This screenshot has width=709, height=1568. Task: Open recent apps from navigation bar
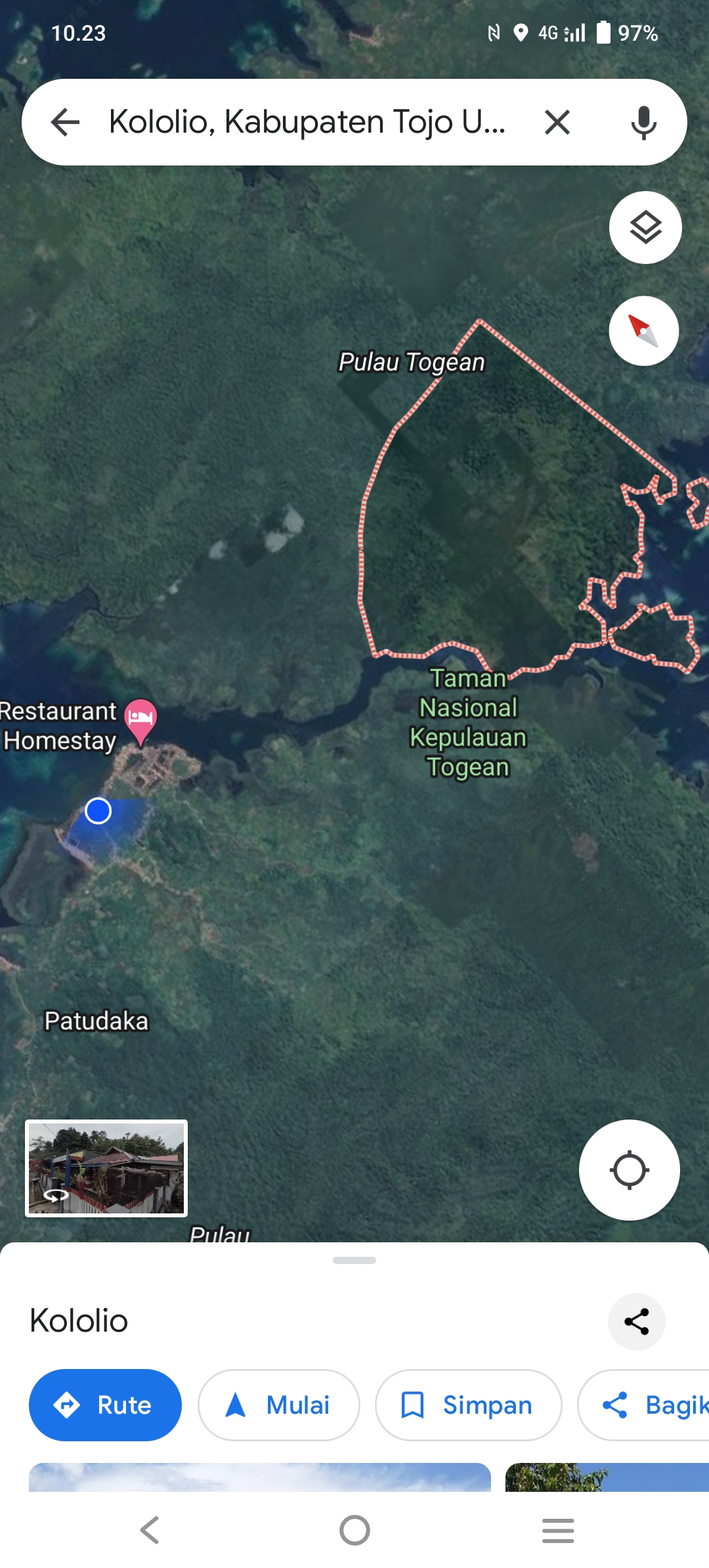558,1531
